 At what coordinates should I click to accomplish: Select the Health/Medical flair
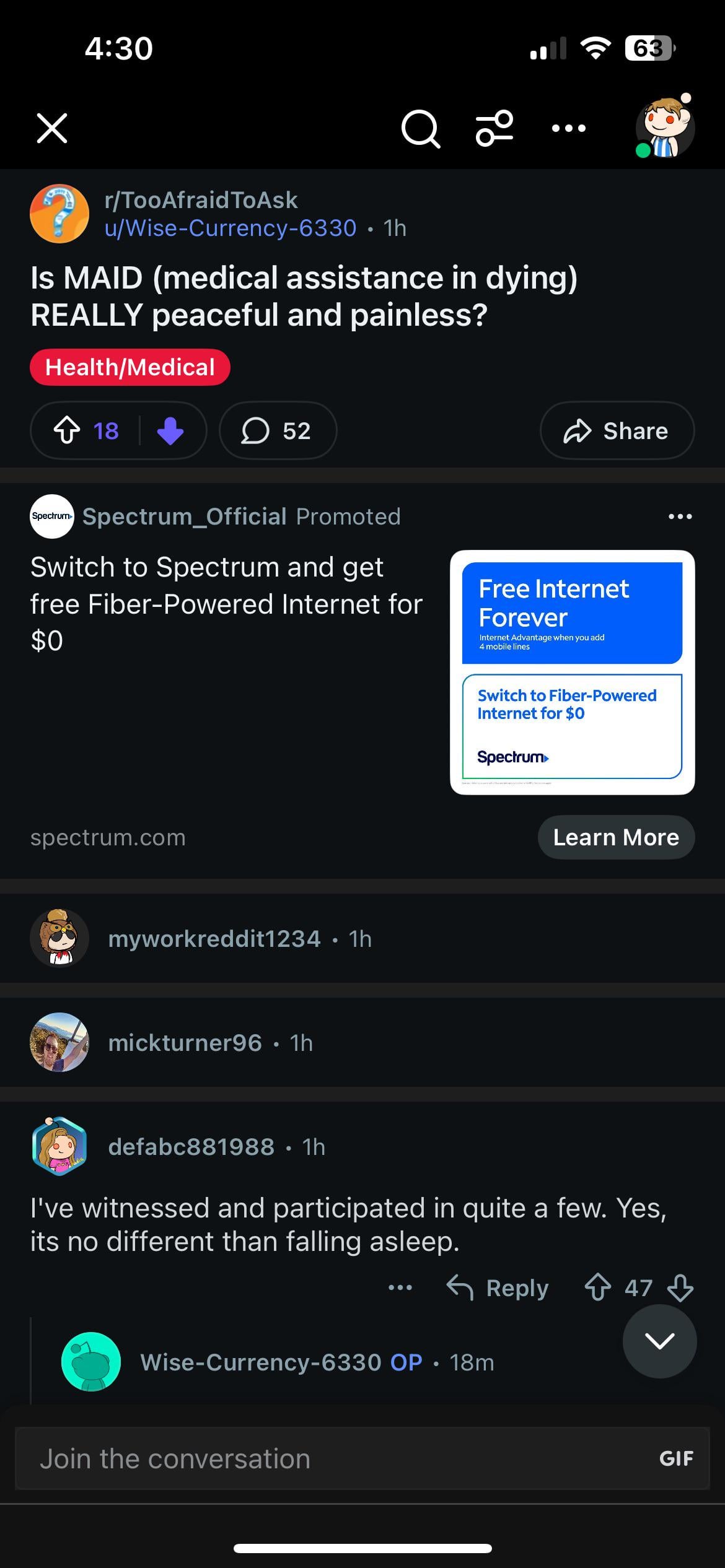click(130, 367)
